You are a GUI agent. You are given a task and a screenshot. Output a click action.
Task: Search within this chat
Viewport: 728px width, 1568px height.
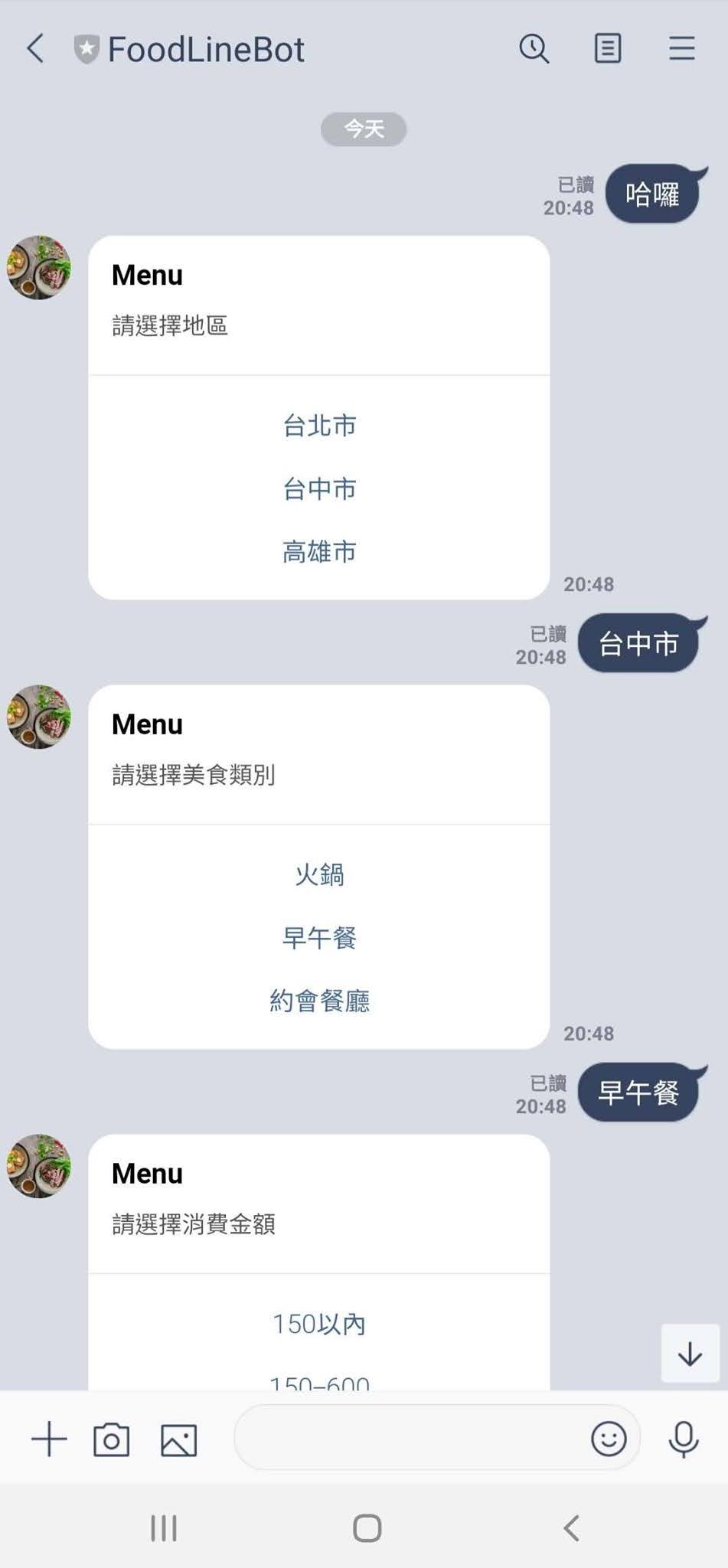click(x=534, y=49)
